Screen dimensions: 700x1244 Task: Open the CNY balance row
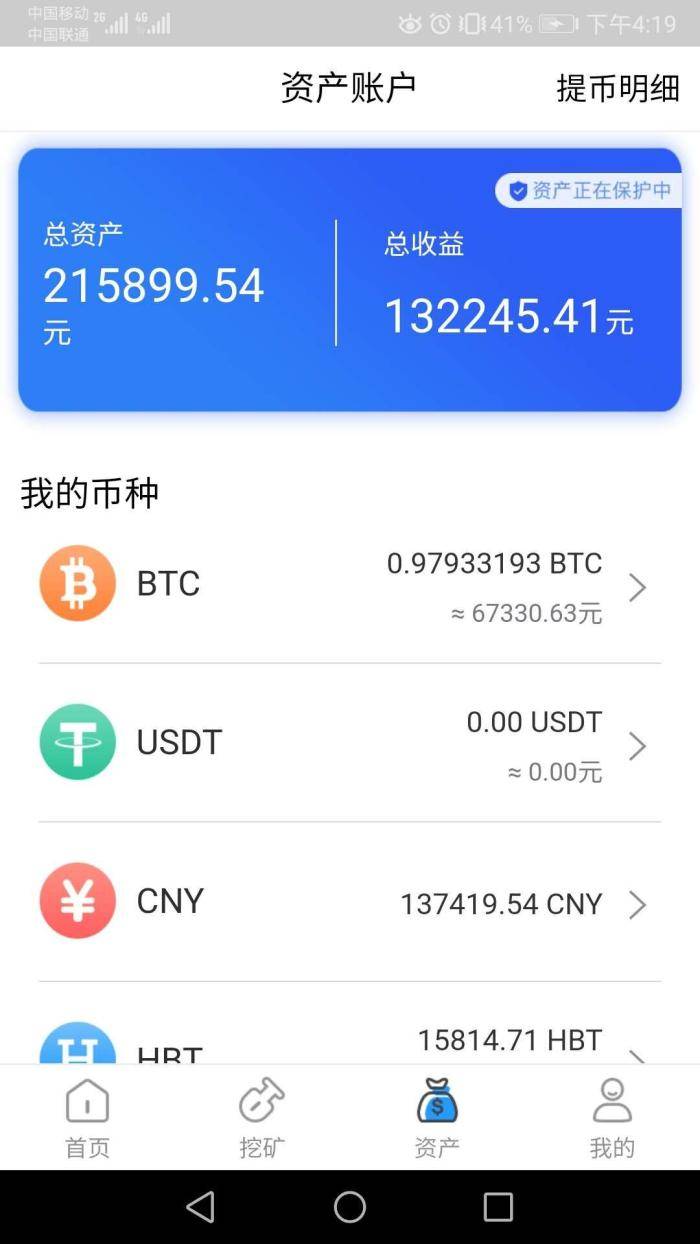[349, 903]
